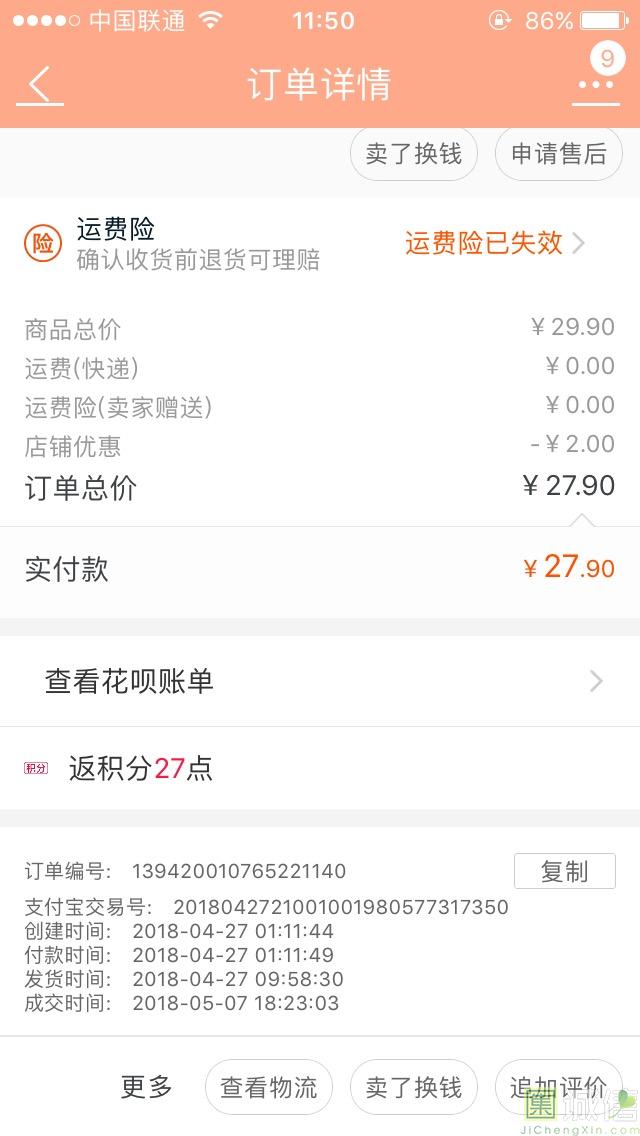Viewport: 640px width, 1136px height.
Task: Tap the top 卖了换钱 button
Action: [x=414, y=154]
